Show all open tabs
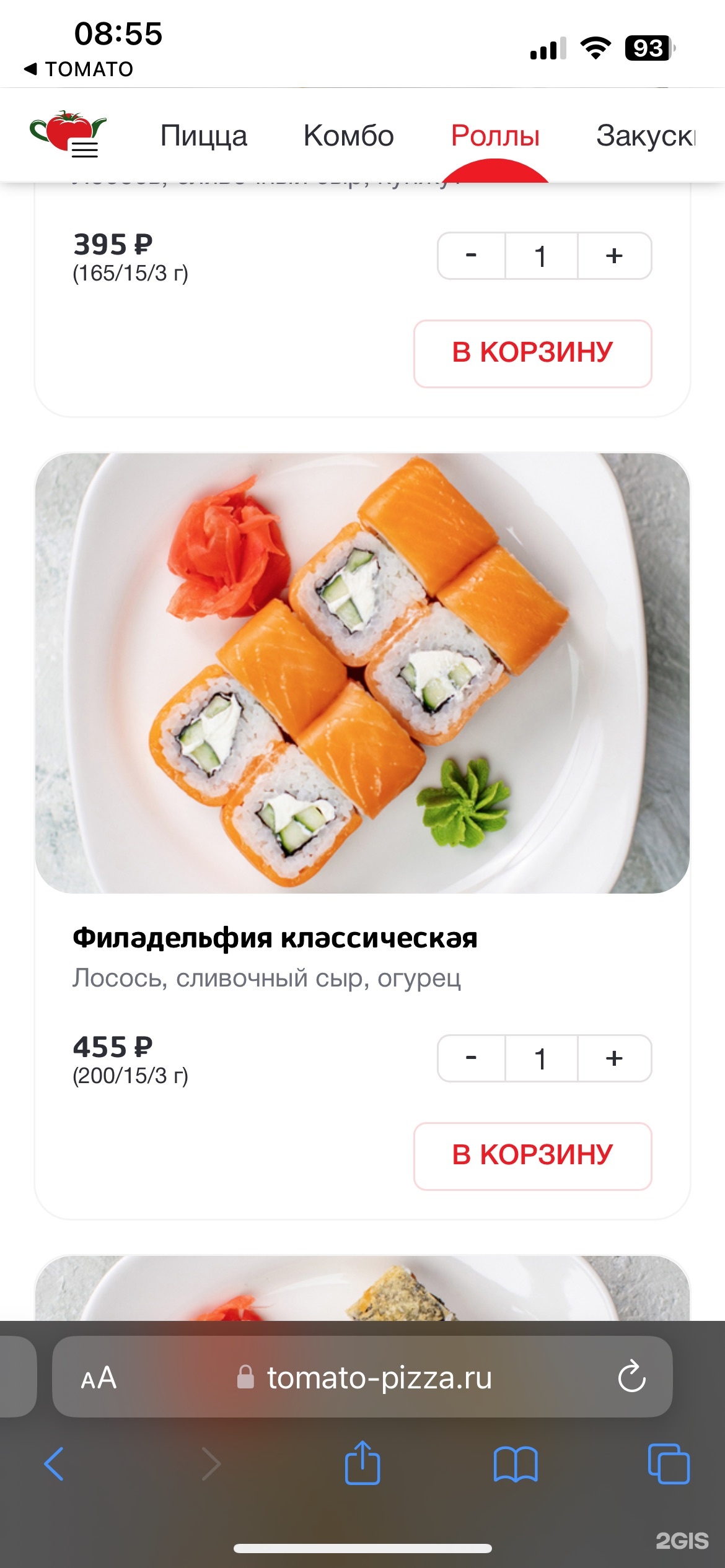725x1568 pixels. tap(668, 1464)
